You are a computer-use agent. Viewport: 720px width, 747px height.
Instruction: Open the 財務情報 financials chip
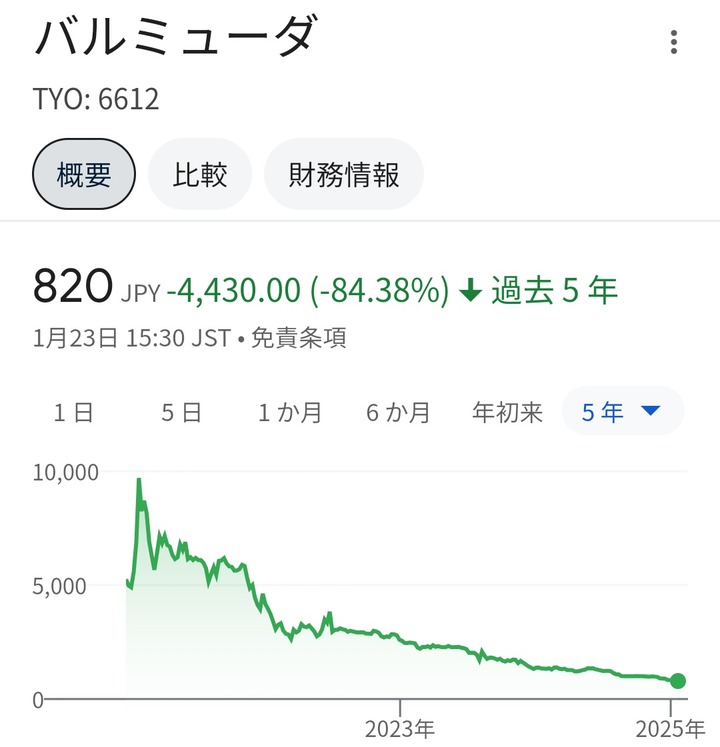coord(344,175)
